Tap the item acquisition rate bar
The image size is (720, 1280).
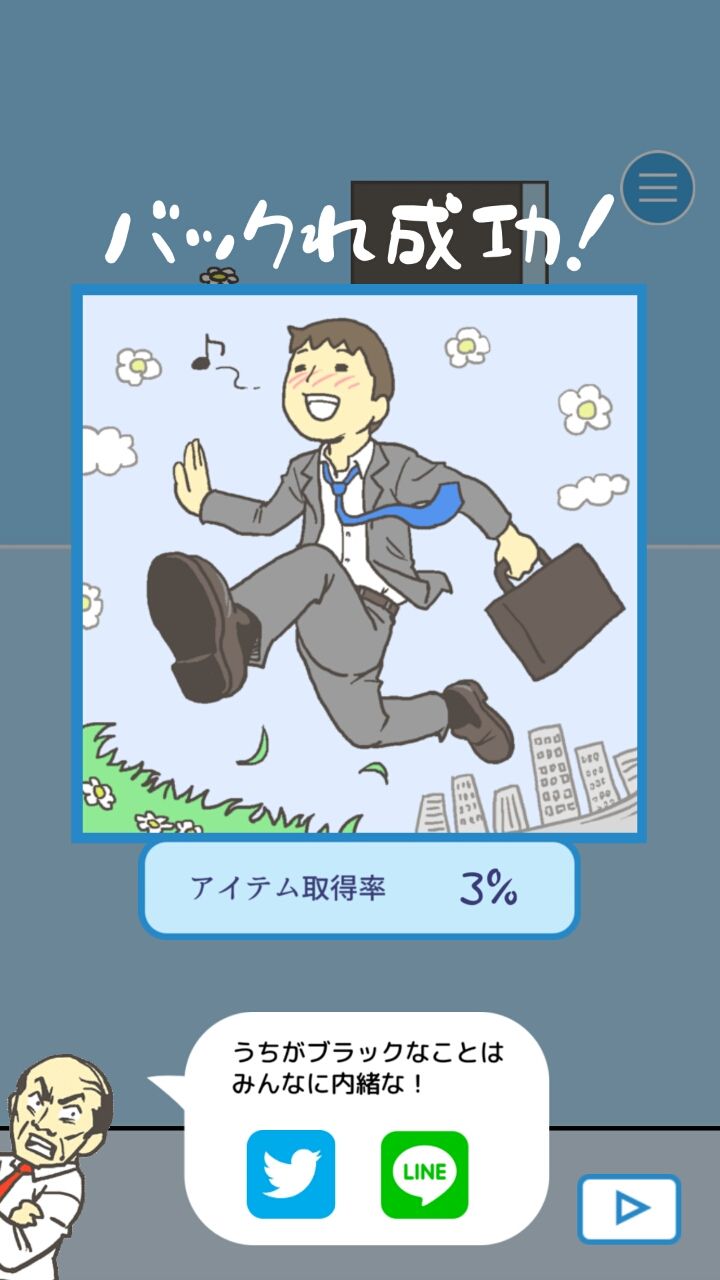coord(360,890)
